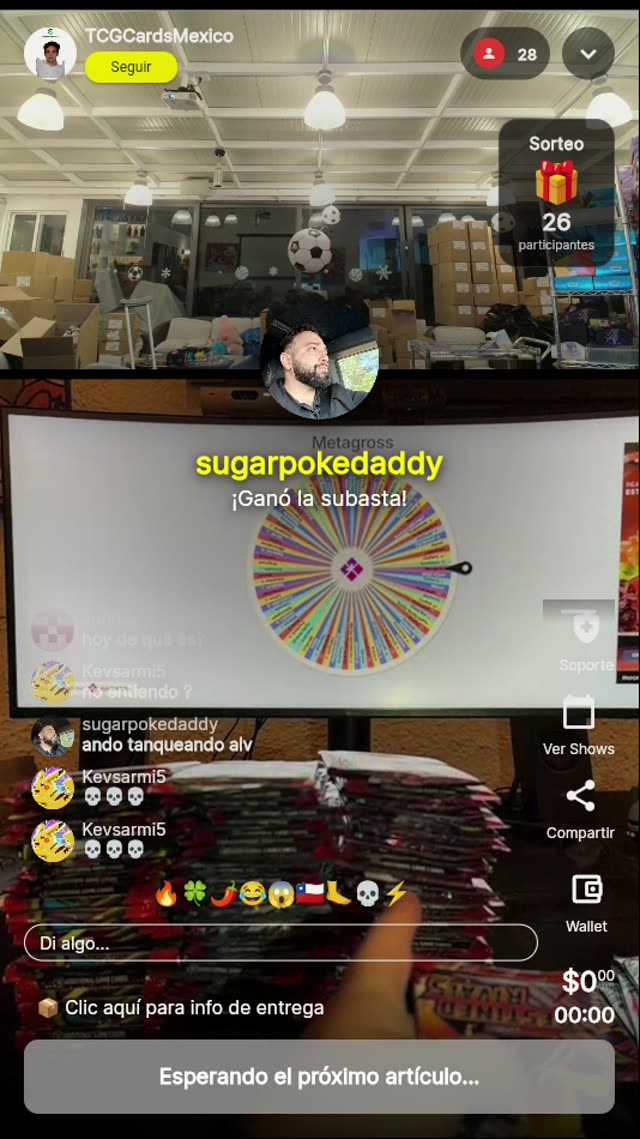Send the fire emoji reaction
640x1139 pixels.
166,893
